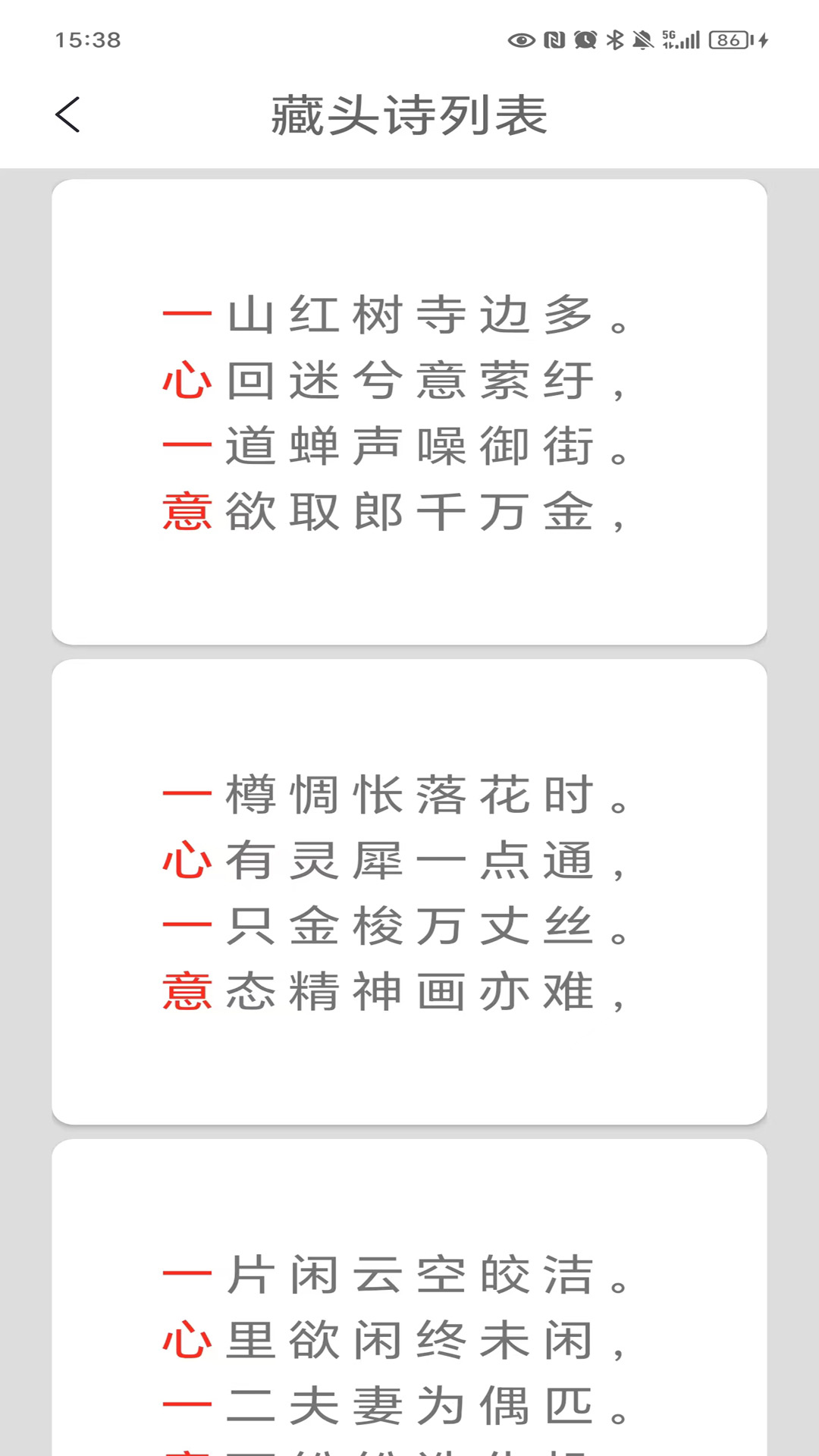This screenshot has width=819, height=1456.
Task: Tap the muted notification bell icon
Action: (x=642, y=39)
